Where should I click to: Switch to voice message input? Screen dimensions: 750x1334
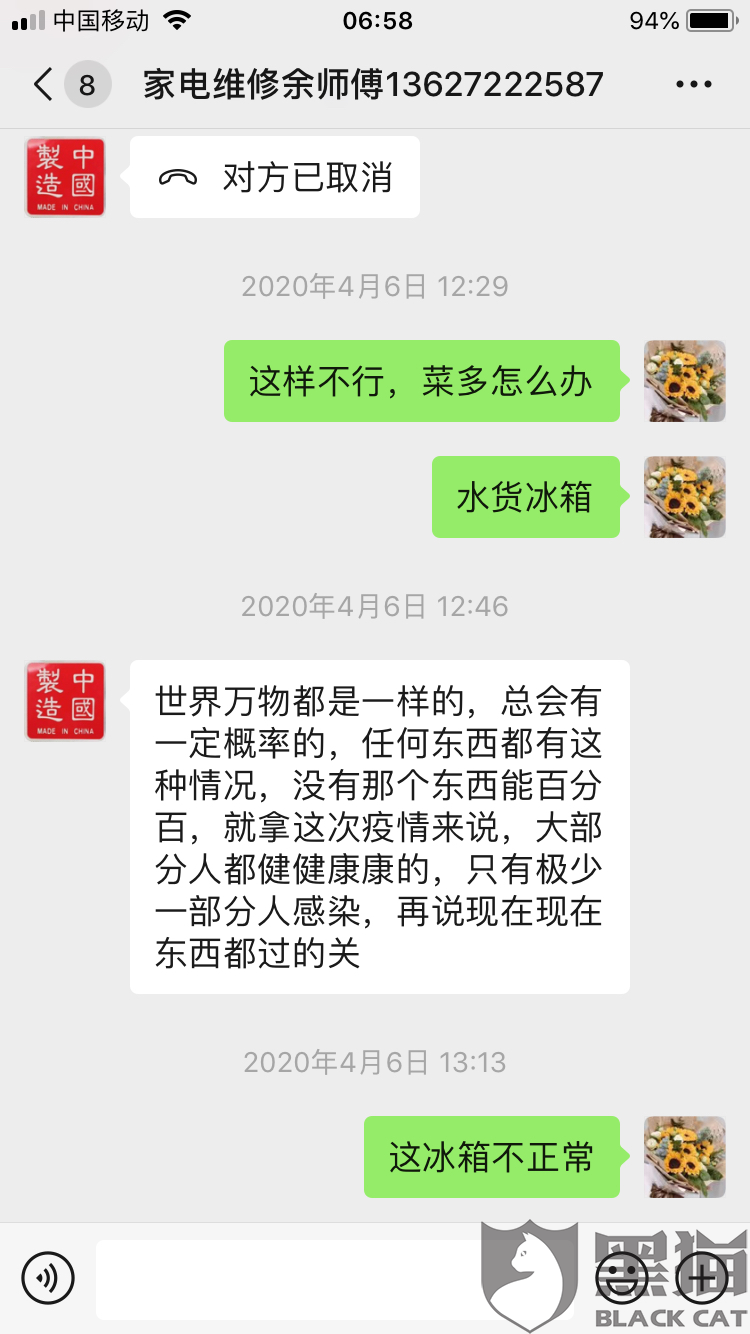[47, 1277]
